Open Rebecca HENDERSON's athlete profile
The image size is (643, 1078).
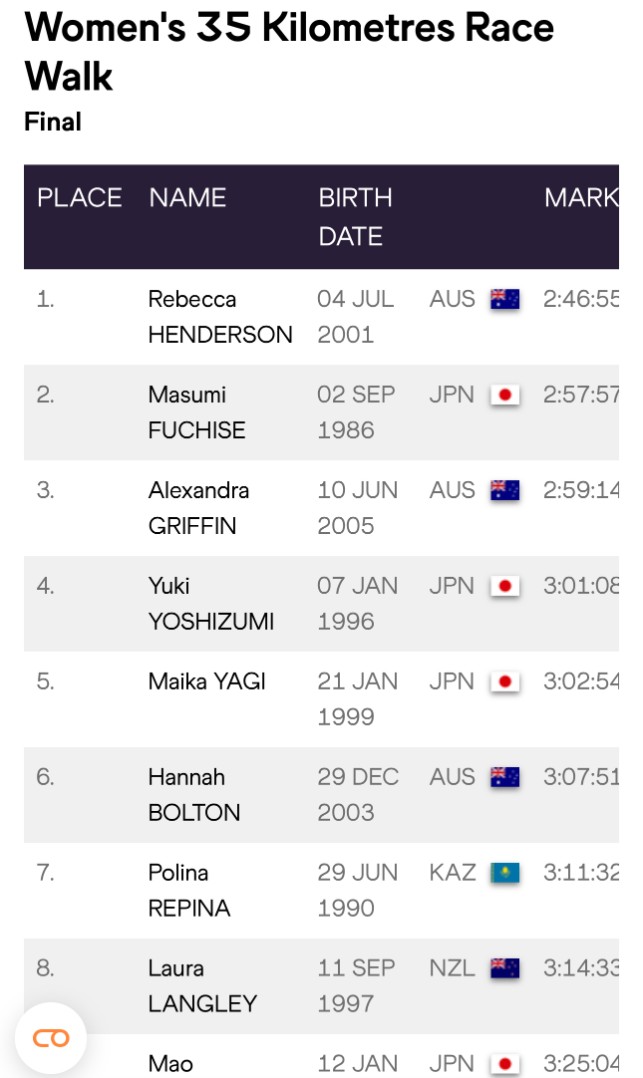click(x=220, y=317)
